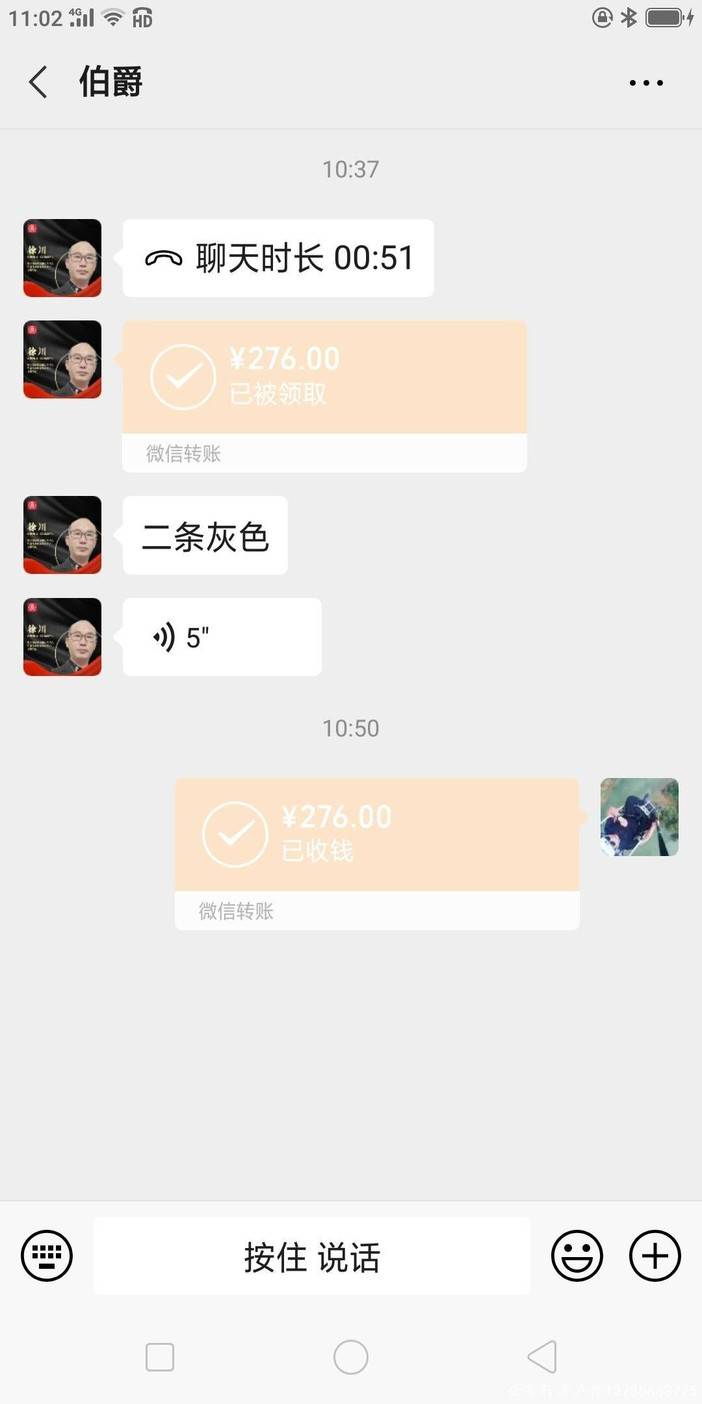
Task: Tap the system home button
Action: click(351, 1357)
